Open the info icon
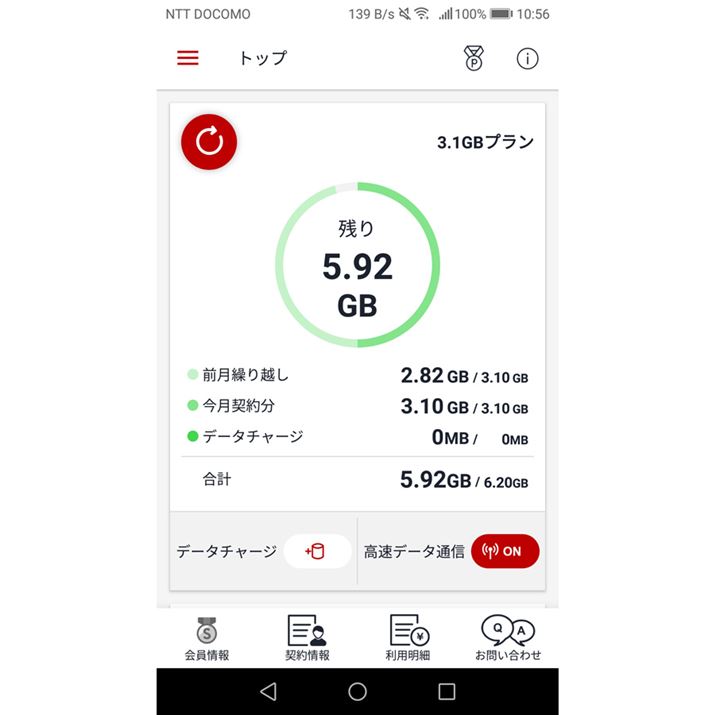The image size is (715, 715). 527,58
